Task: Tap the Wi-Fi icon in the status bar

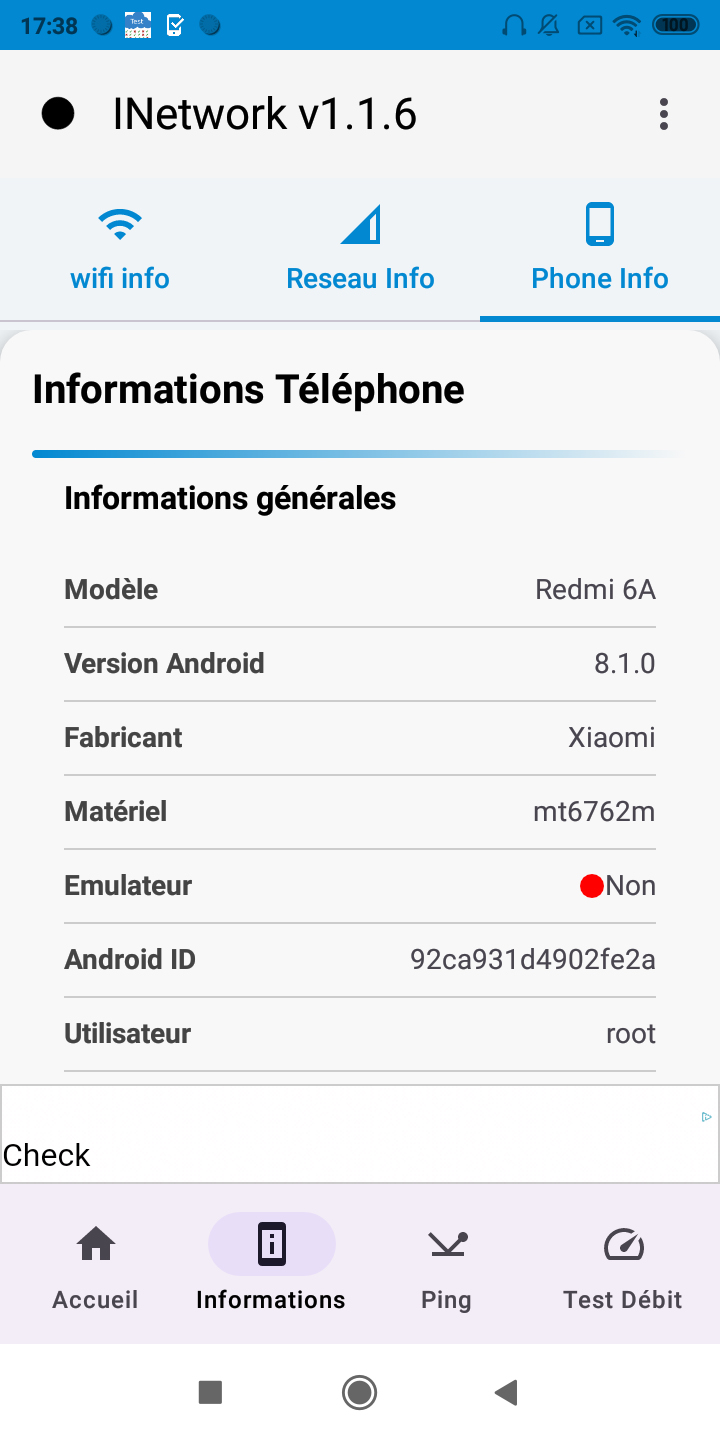Action: pyautogui.click(x=629, y=25)
